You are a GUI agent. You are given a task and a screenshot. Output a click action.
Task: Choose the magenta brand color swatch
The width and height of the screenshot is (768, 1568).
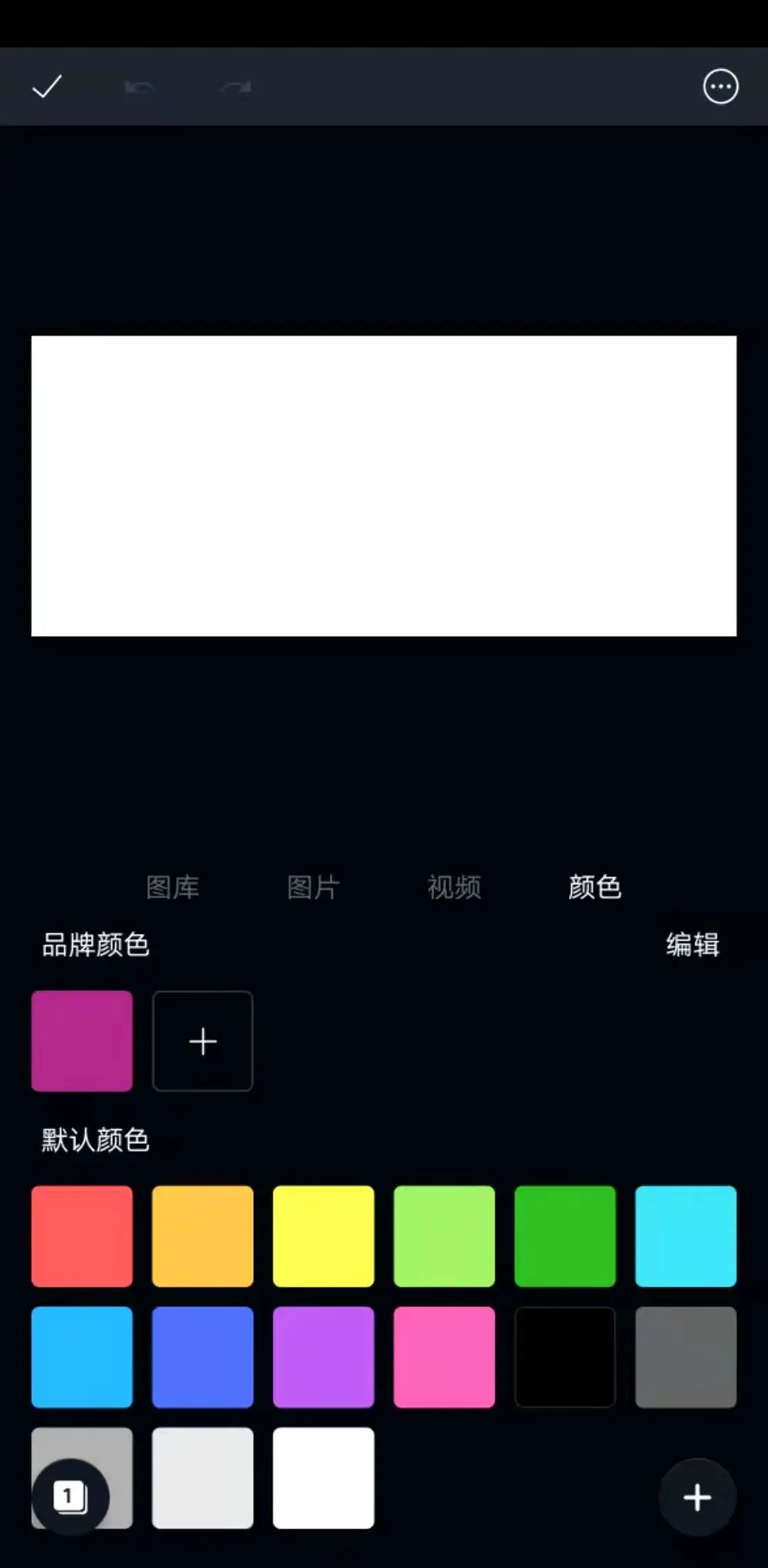click(82, 1041)
